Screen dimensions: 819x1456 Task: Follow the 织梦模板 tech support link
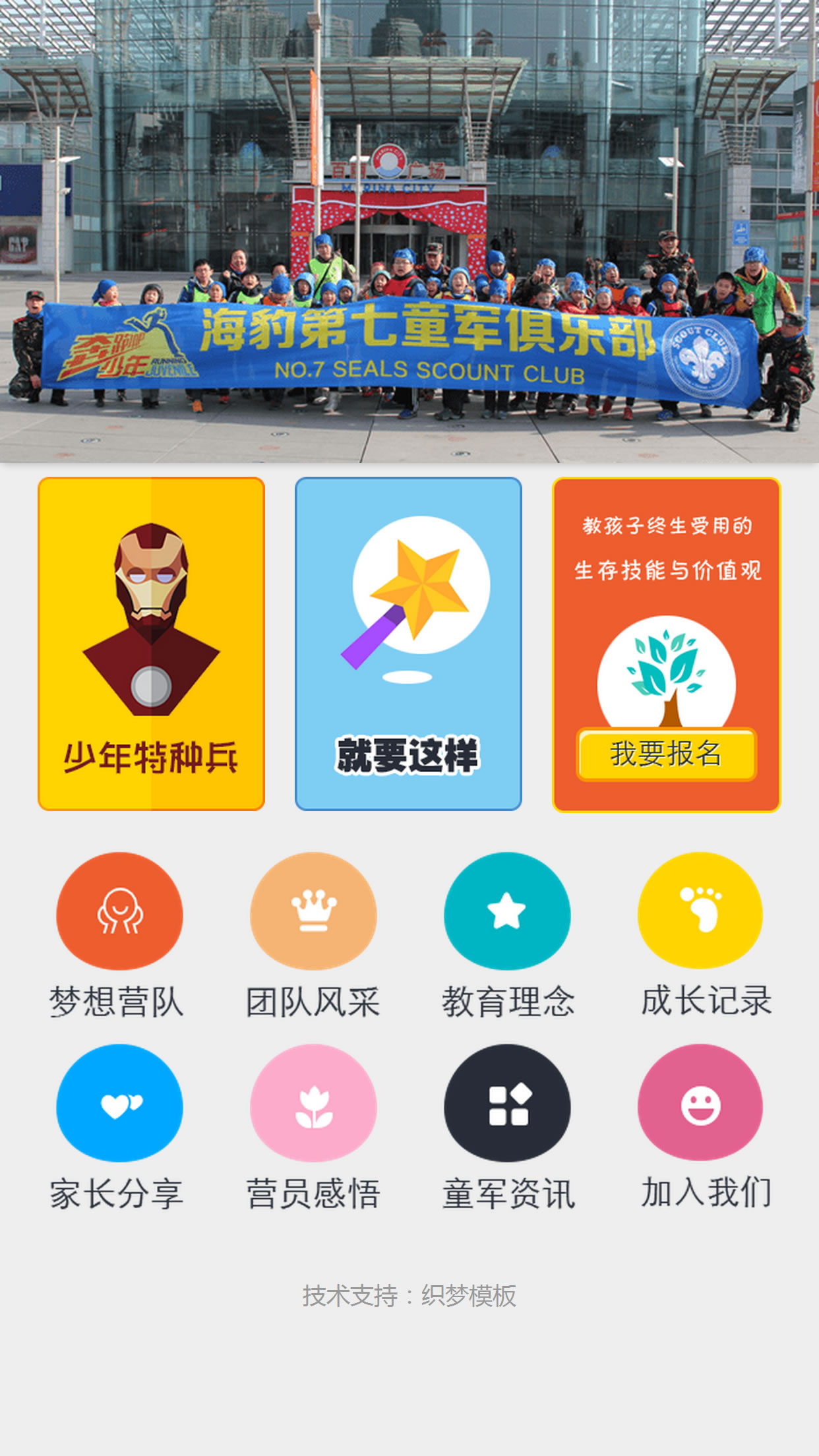point(469,1296)
